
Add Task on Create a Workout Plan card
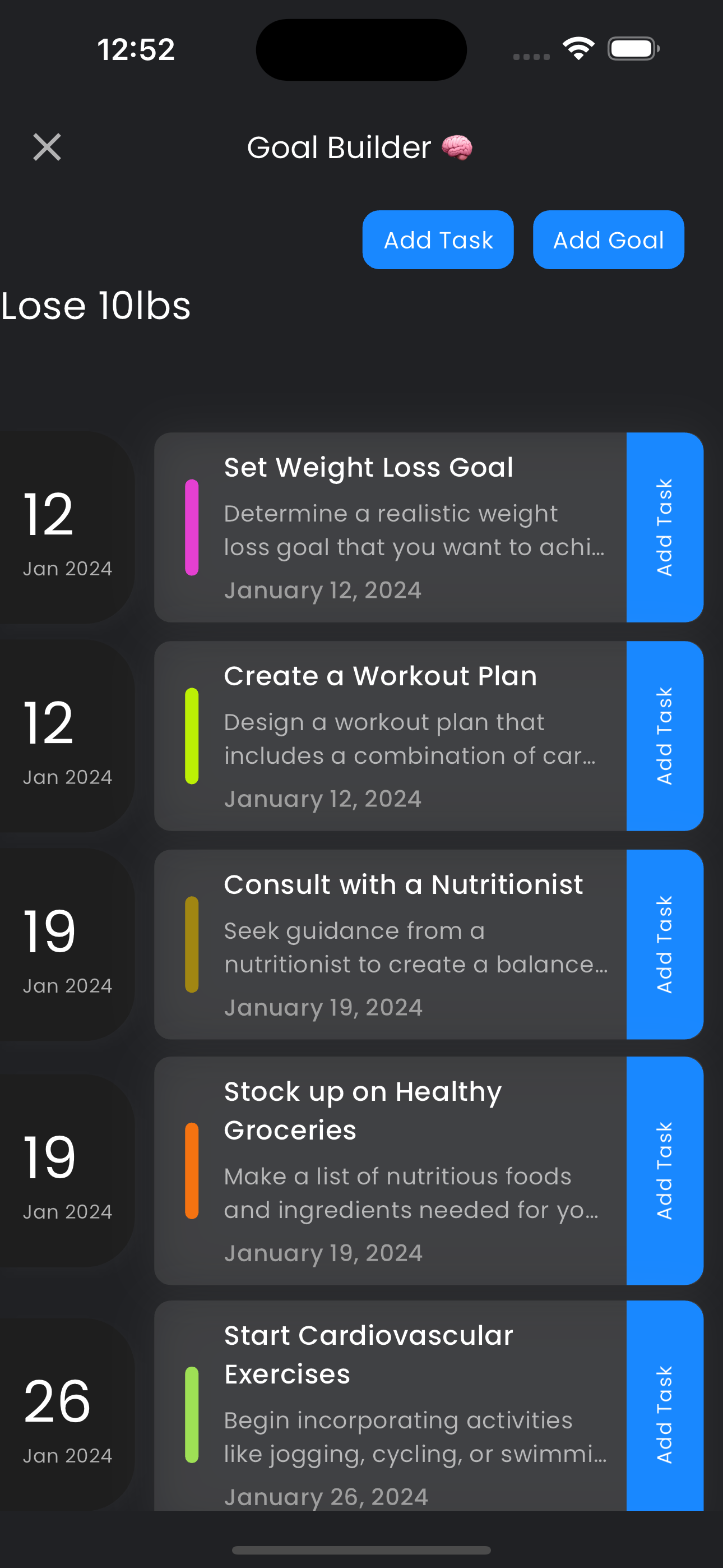point(665,736)
